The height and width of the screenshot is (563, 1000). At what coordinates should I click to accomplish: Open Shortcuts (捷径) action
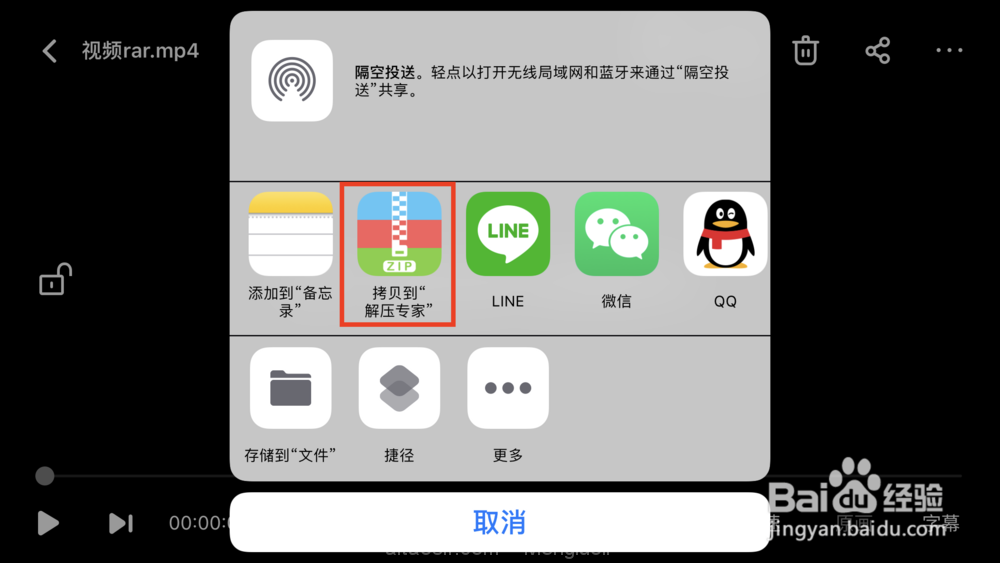tap(399, 388)
